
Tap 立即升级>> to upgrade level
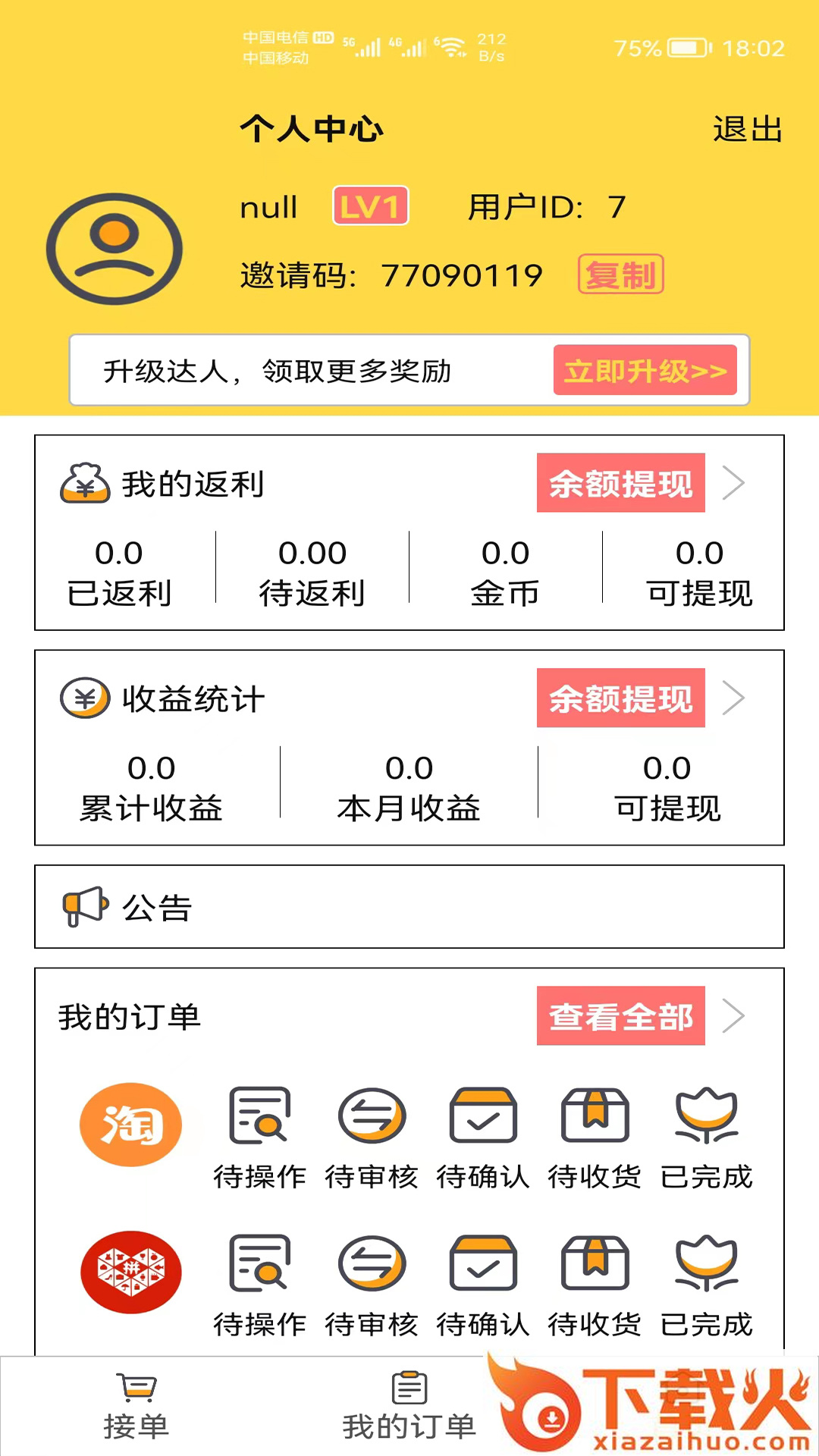tap(645, 370)
